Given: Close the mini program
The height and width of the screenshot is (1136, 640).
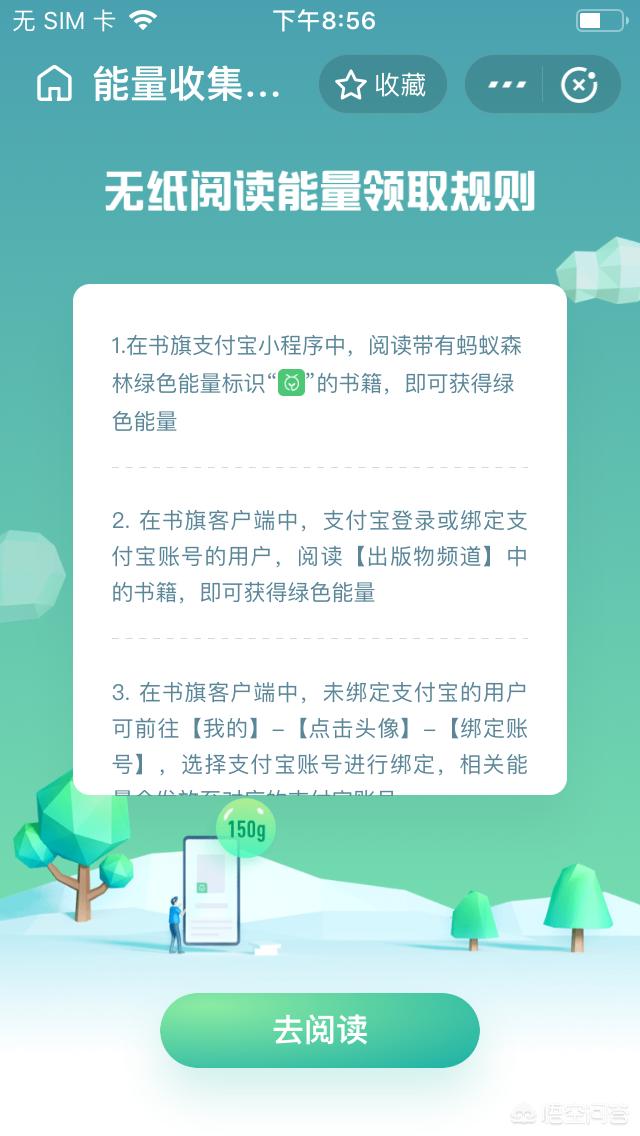Looking at the screenshot, I should coord(580,85).
